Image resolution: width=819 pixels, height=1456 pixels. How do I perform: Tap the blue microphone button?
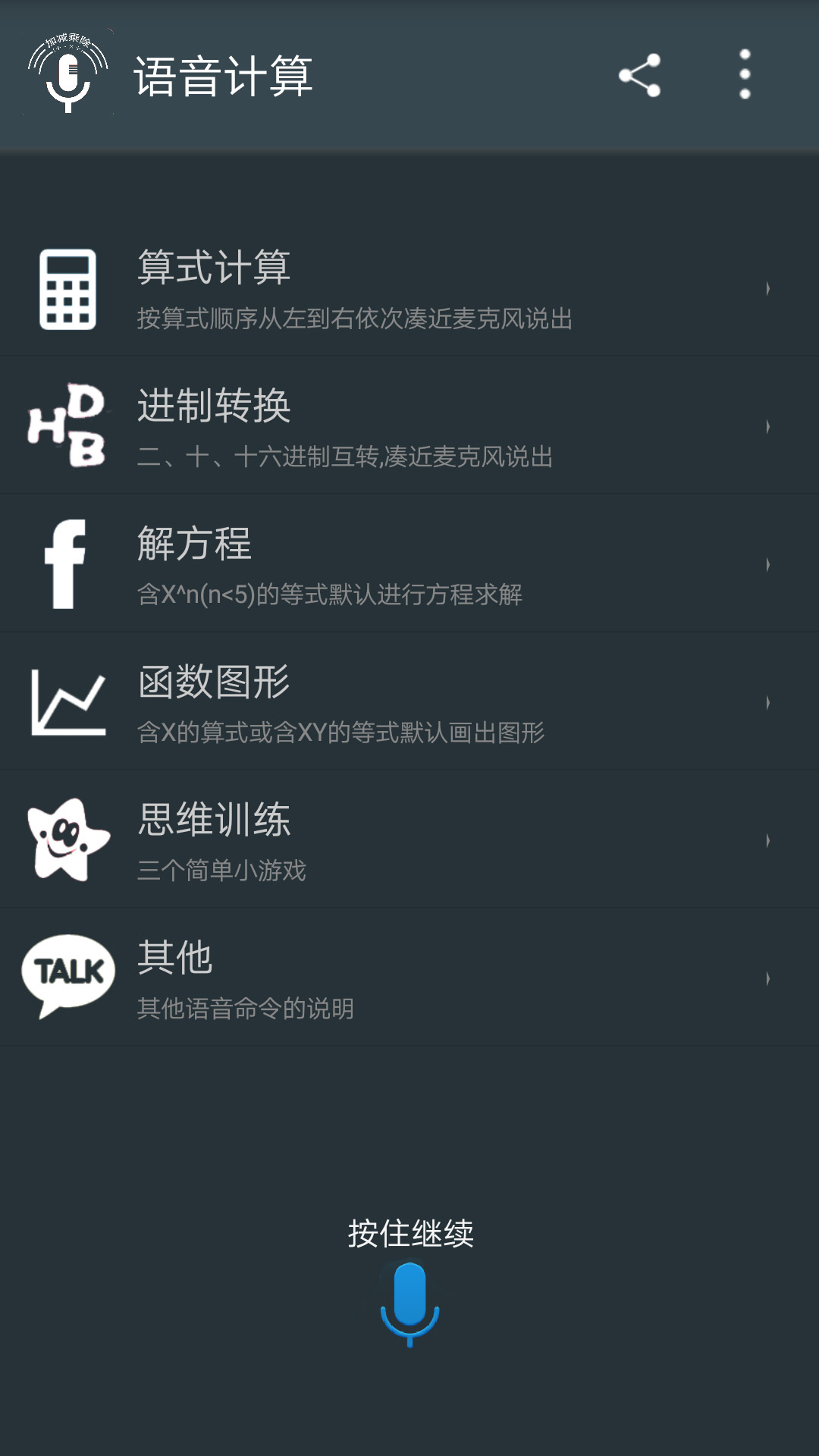point(409,1303)
